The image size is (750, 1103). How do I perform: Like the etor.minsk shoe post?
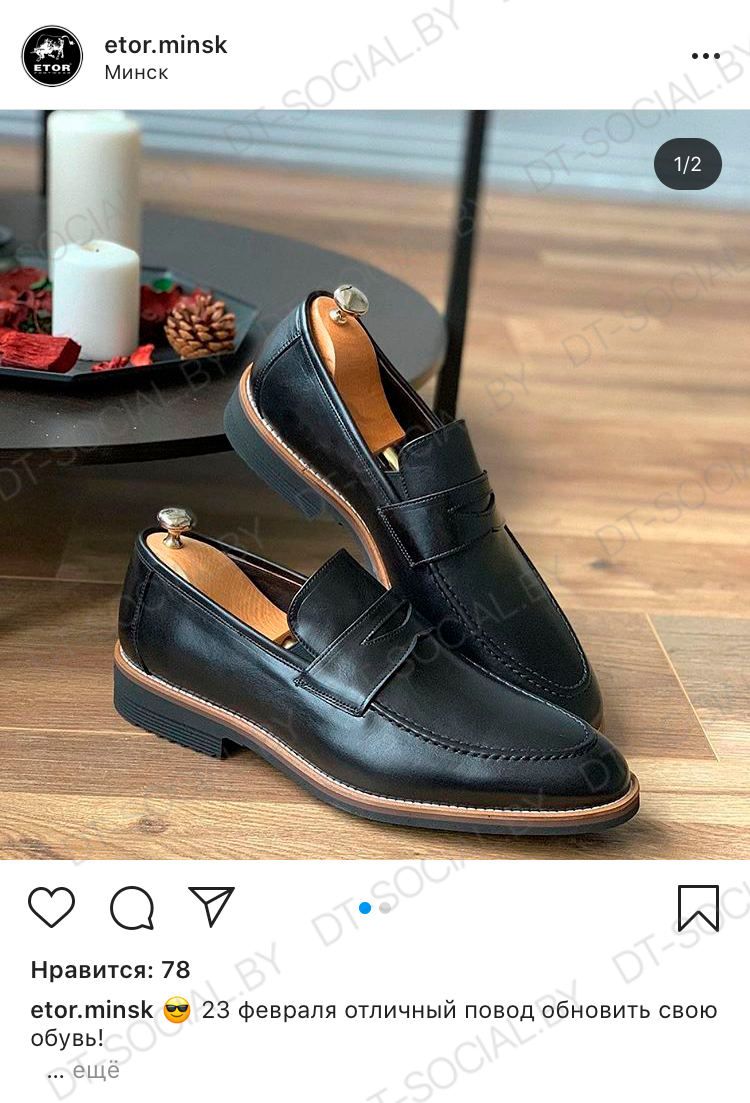coord(51,907)
